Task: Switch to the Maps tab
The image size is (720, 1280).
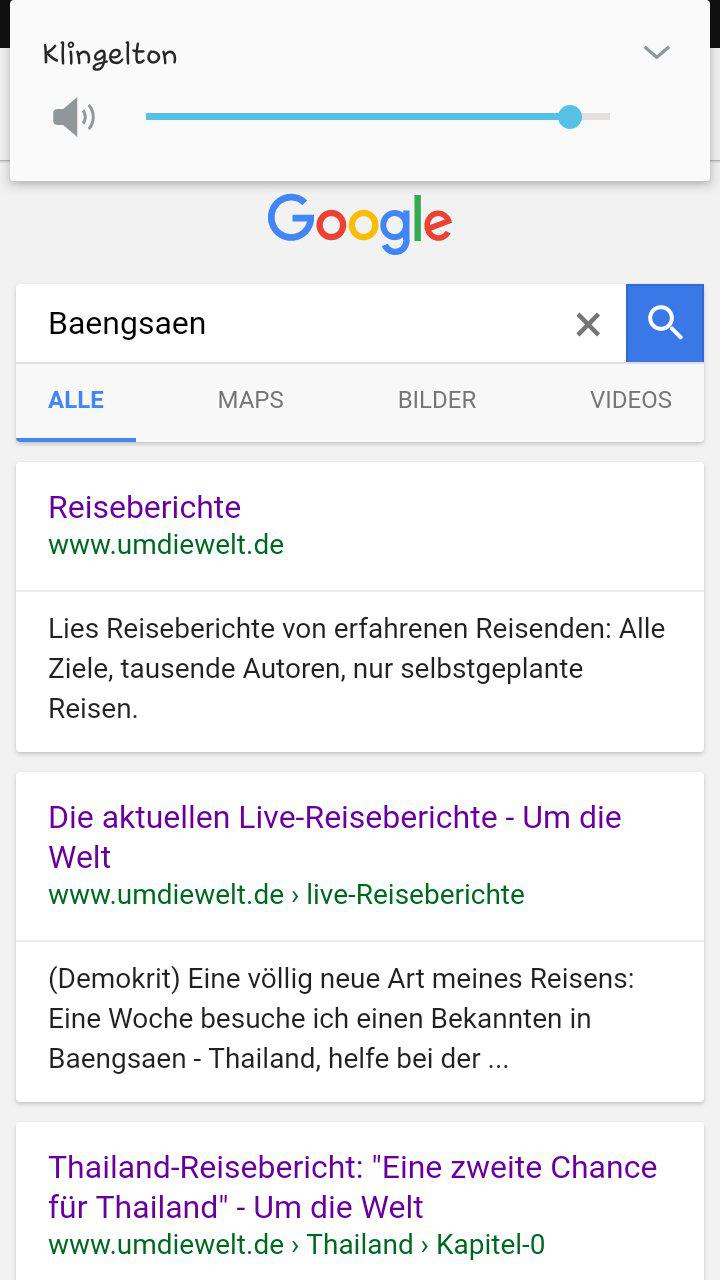Action: [x=251, y=400]
